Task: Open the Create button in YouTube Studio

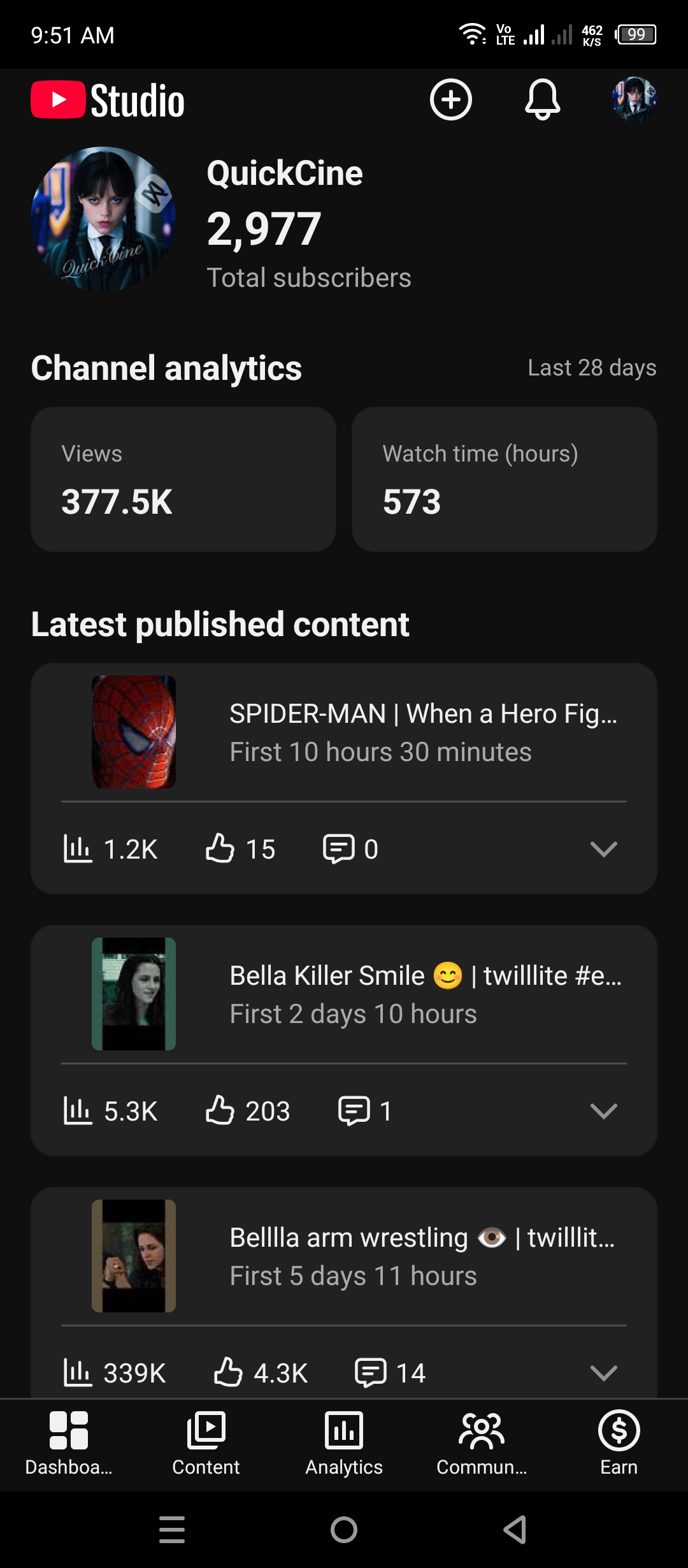Action: click(x=452, y=100)
